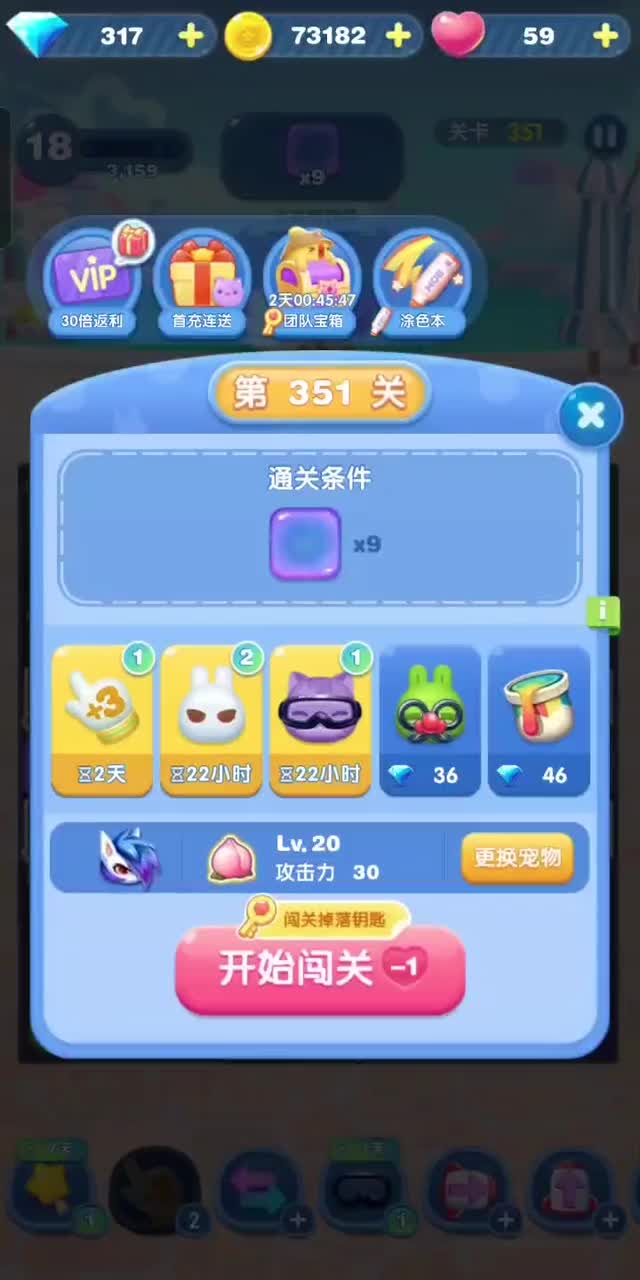This screenshot has height=1280, width=640.
Task: Buy the green rabbit booster for 36
Action: click(x=430, y=720)
